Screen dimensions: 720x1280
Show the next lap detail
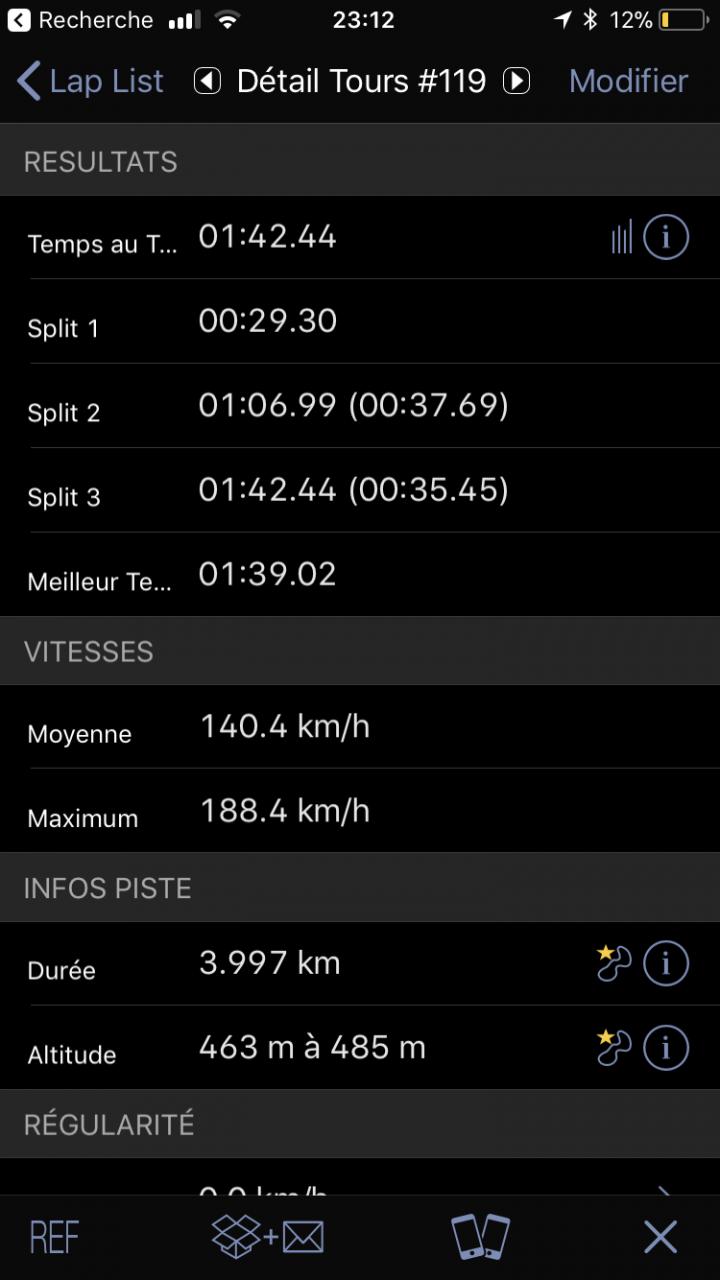[516, 81]
